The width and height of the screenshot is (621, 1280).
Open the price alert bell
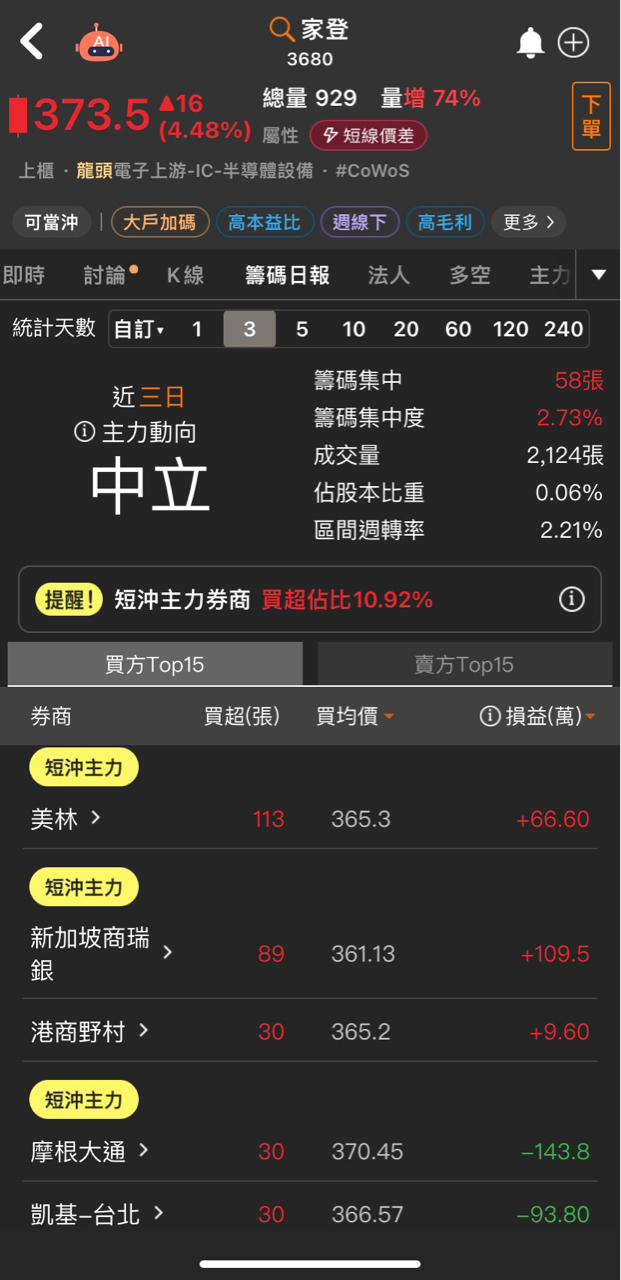(529, 42)
